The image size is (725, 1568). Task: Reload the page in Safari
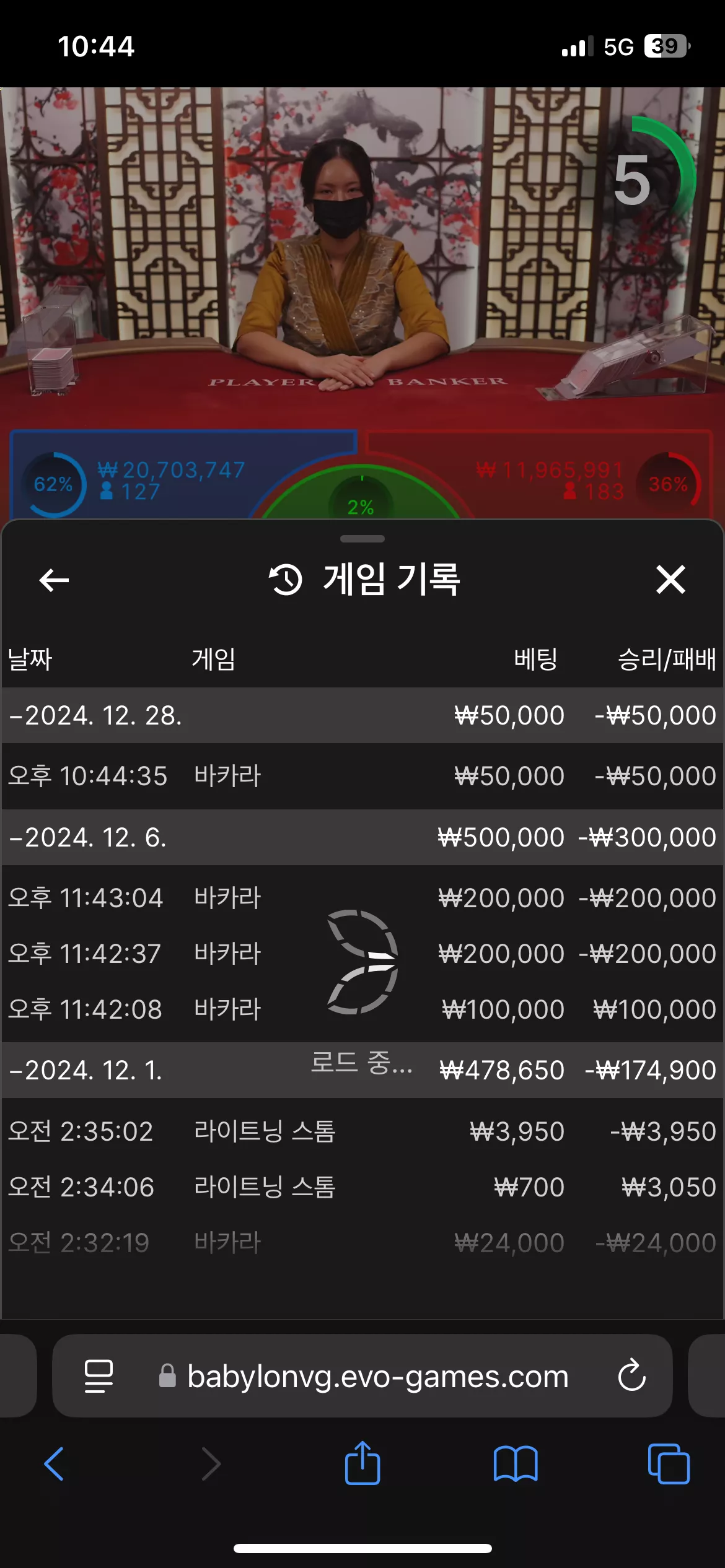(631, 1375)
